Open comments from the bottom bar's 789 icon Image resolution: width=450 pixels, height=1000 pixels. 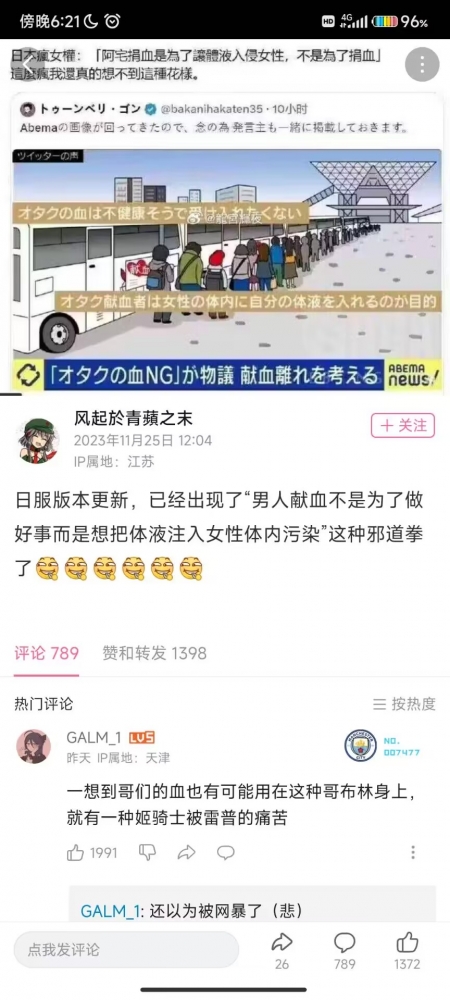345,951
